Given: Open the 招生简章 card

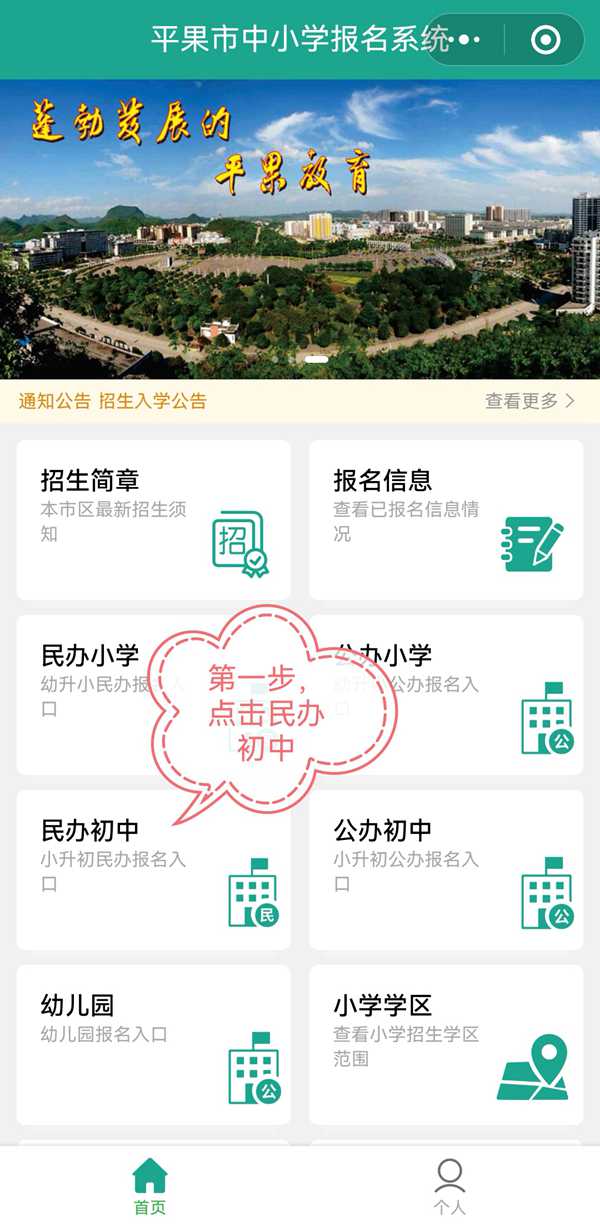Looking at the screenshot, I should tap(153, 520).
